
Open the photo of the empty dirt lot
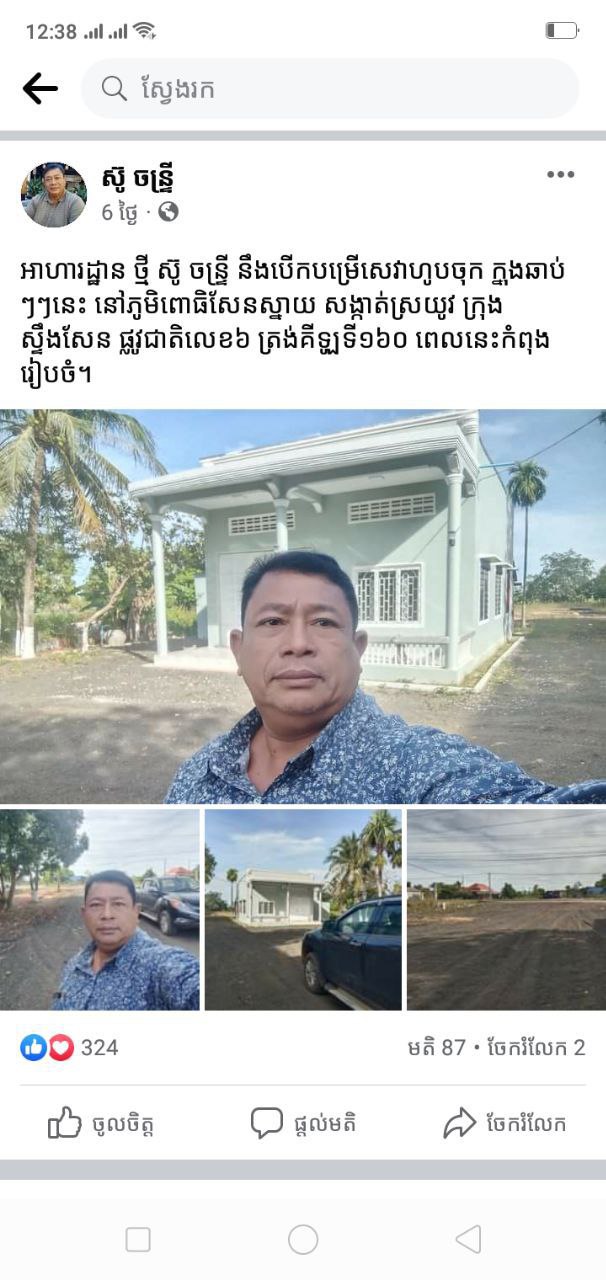(x=506, y=909)
